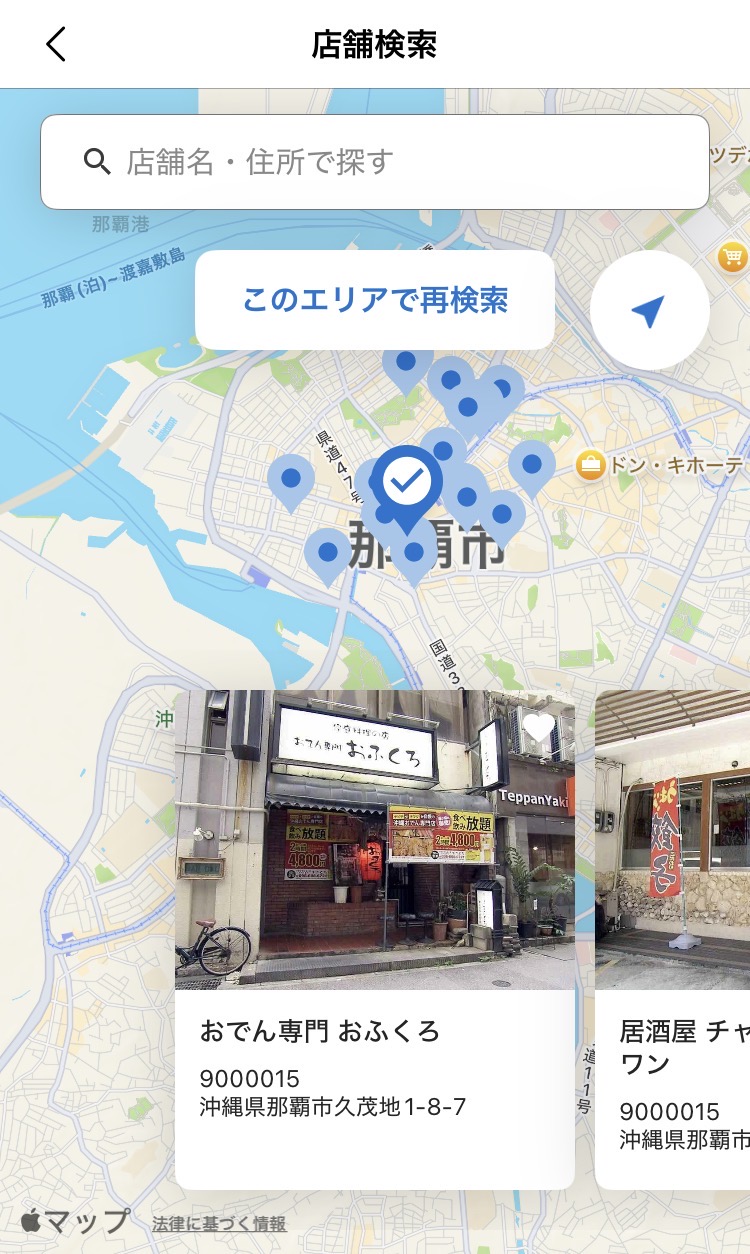Click the pin left of the ドン・キホーテ marker
The height and width of the screenshot is (1254, 750).
pyautogui.click(x=529, y=463)
